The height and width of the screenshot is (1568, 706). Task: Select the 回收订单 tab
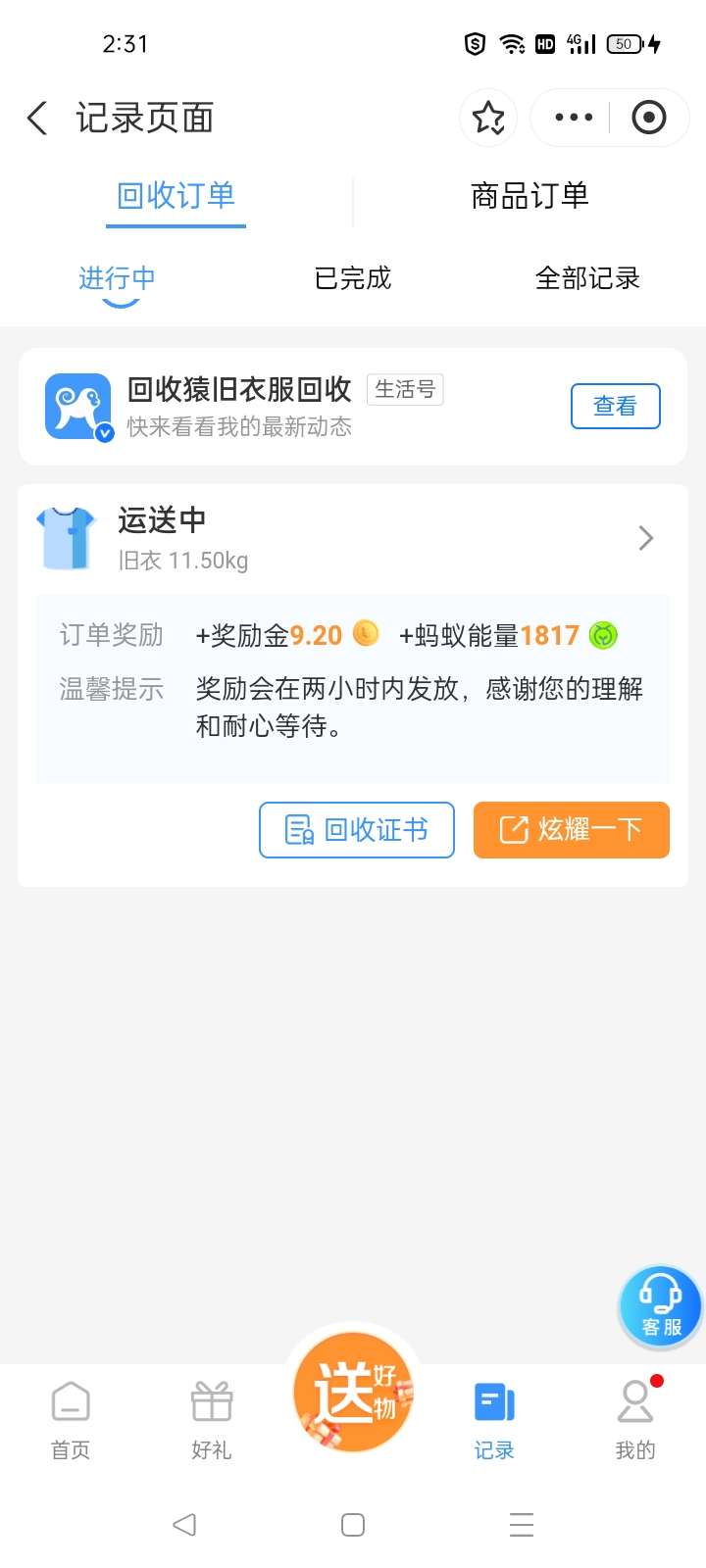[x=176, y=196]
